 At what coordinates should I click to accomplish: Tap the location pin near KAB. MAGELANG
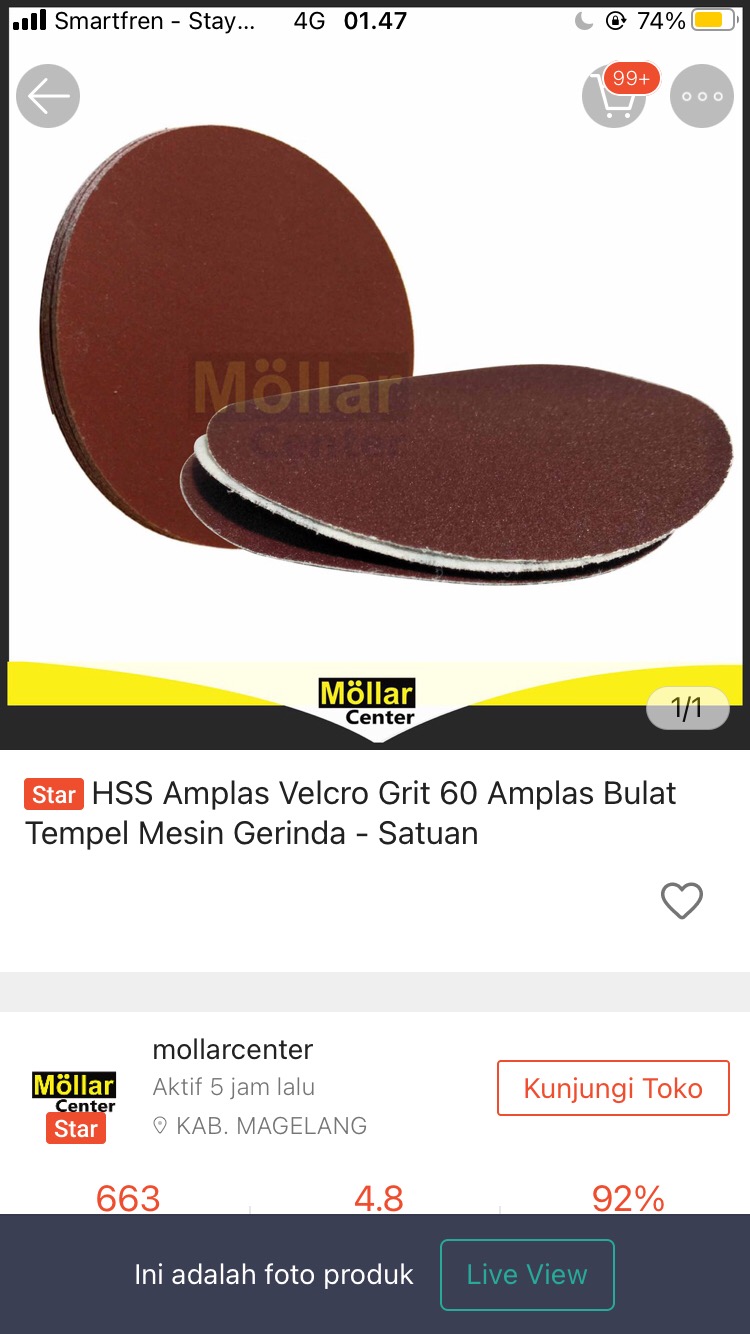(160, 1125)
